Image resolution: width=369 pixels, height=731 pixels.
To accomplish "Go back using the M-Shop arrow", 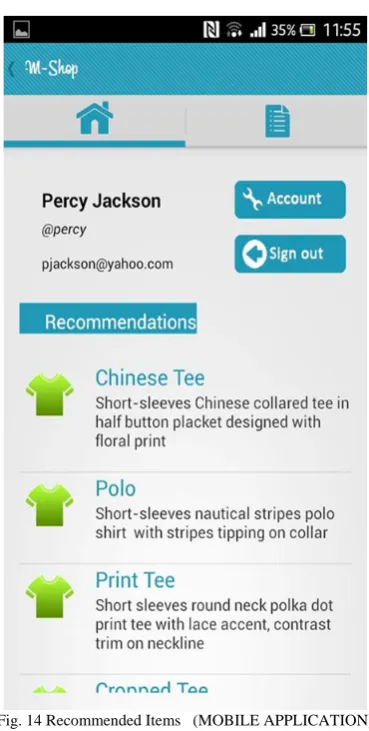I will [11, 69].
